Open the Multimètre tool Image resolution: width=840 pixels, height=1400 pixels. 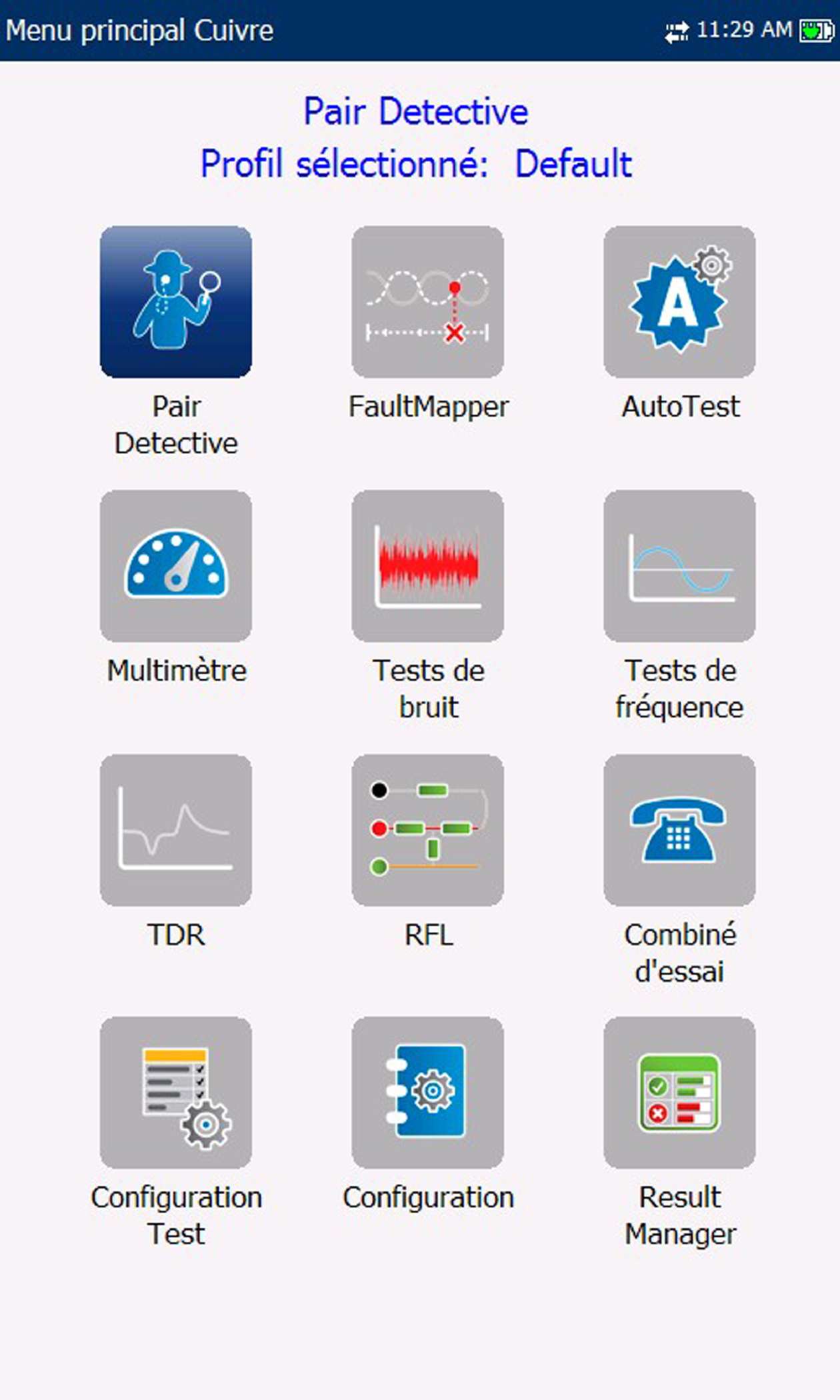point(176,566)
